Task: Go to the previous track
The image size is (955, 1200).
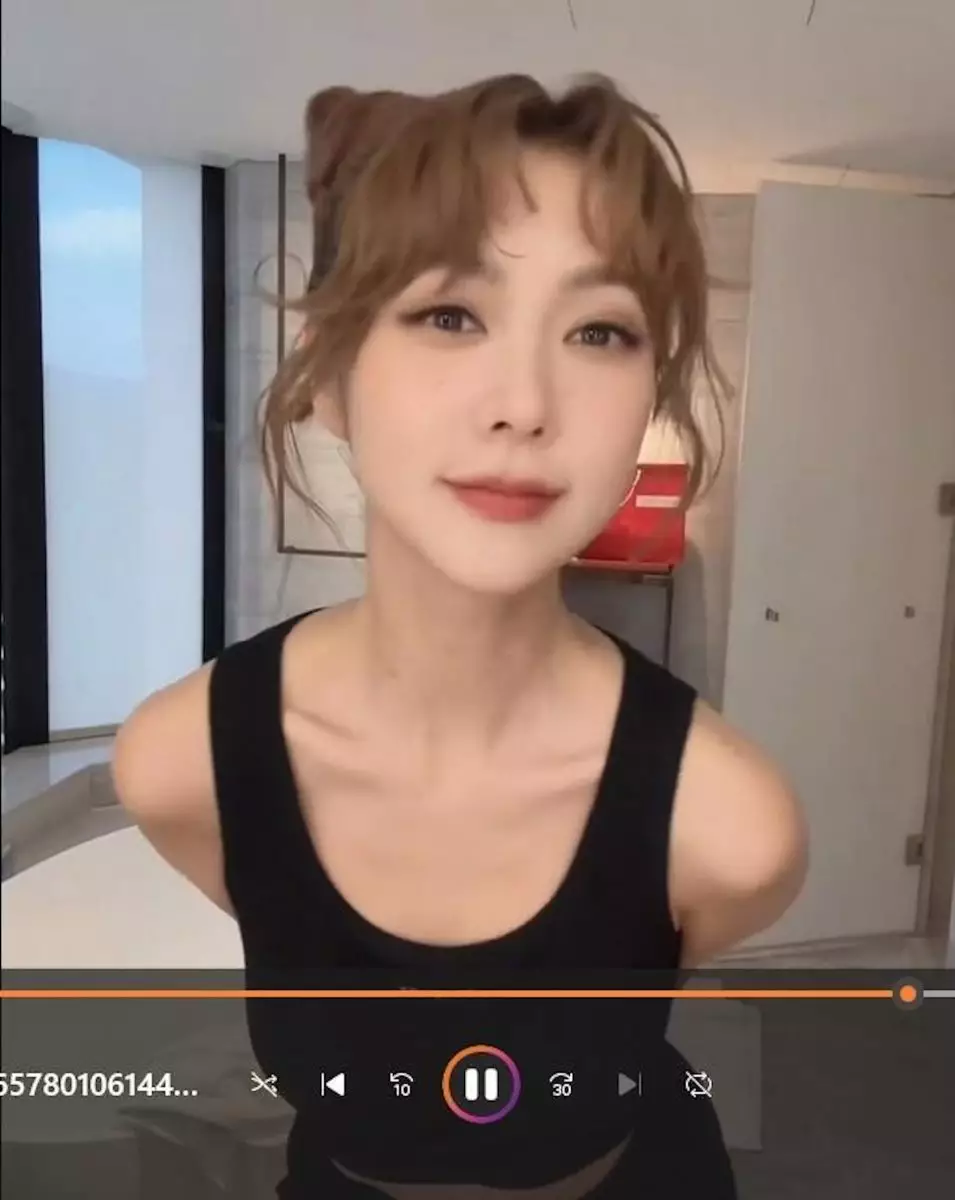Action: pos(332,1084)
